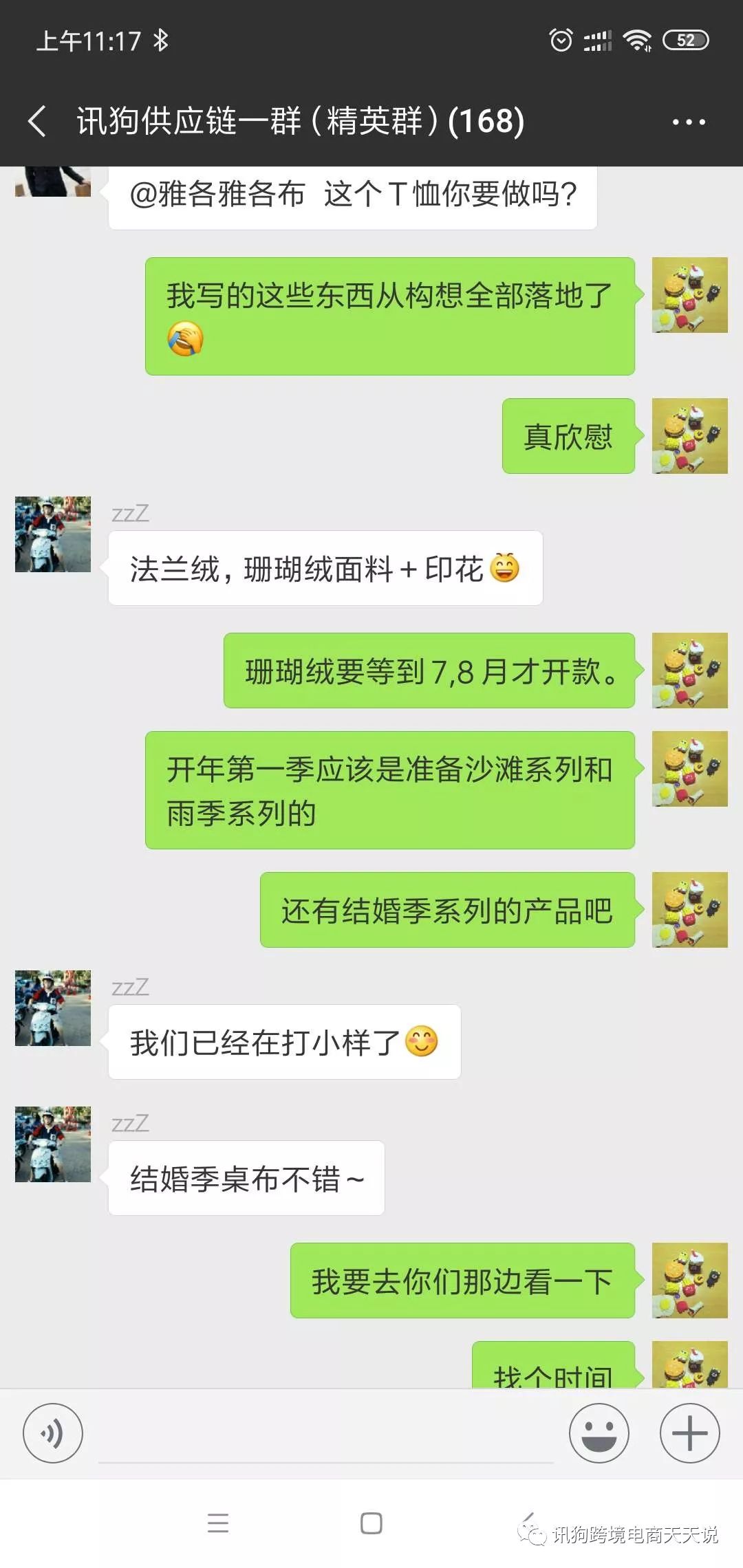Open the emoji picker
743x1568 pixels.
tap(599, 1433)
